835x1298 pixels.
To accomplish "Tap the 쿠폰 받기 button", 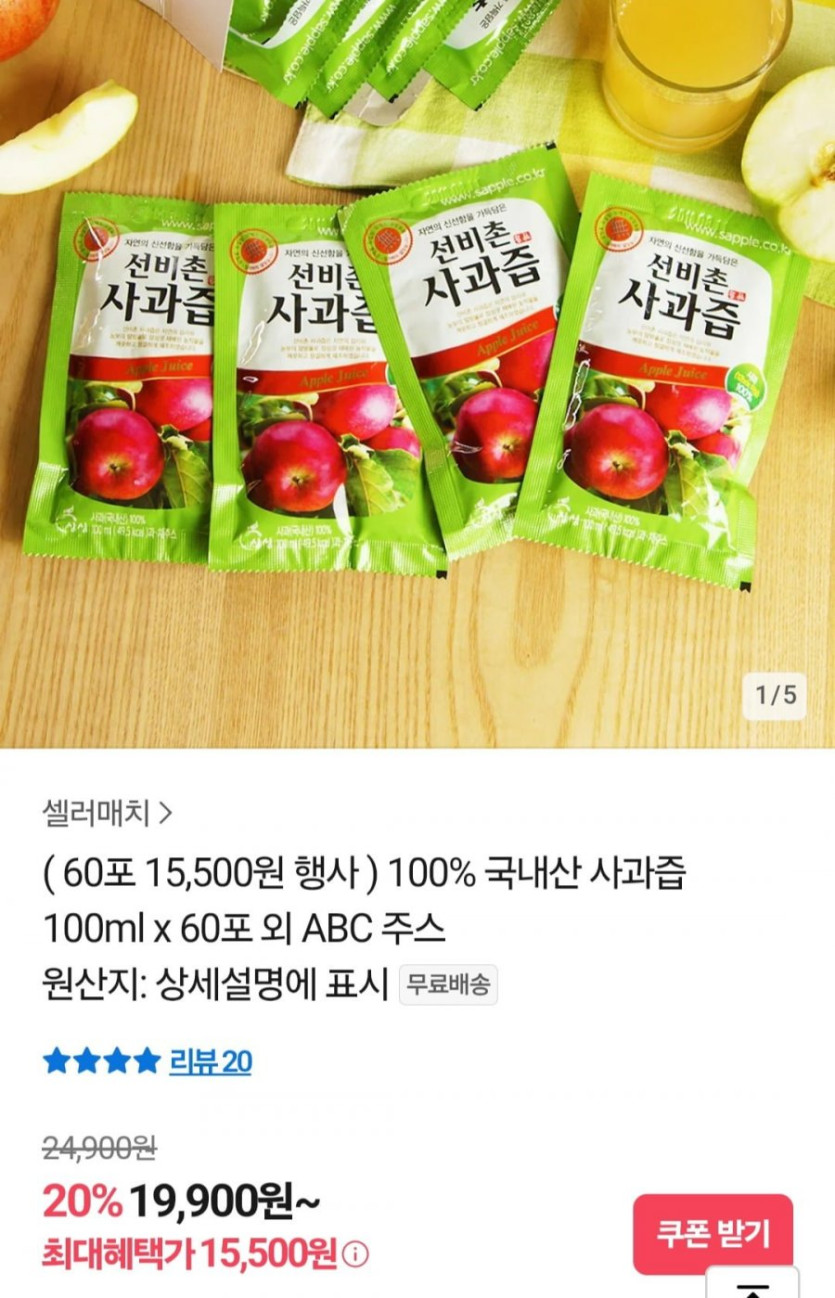I will (712, 1234).
